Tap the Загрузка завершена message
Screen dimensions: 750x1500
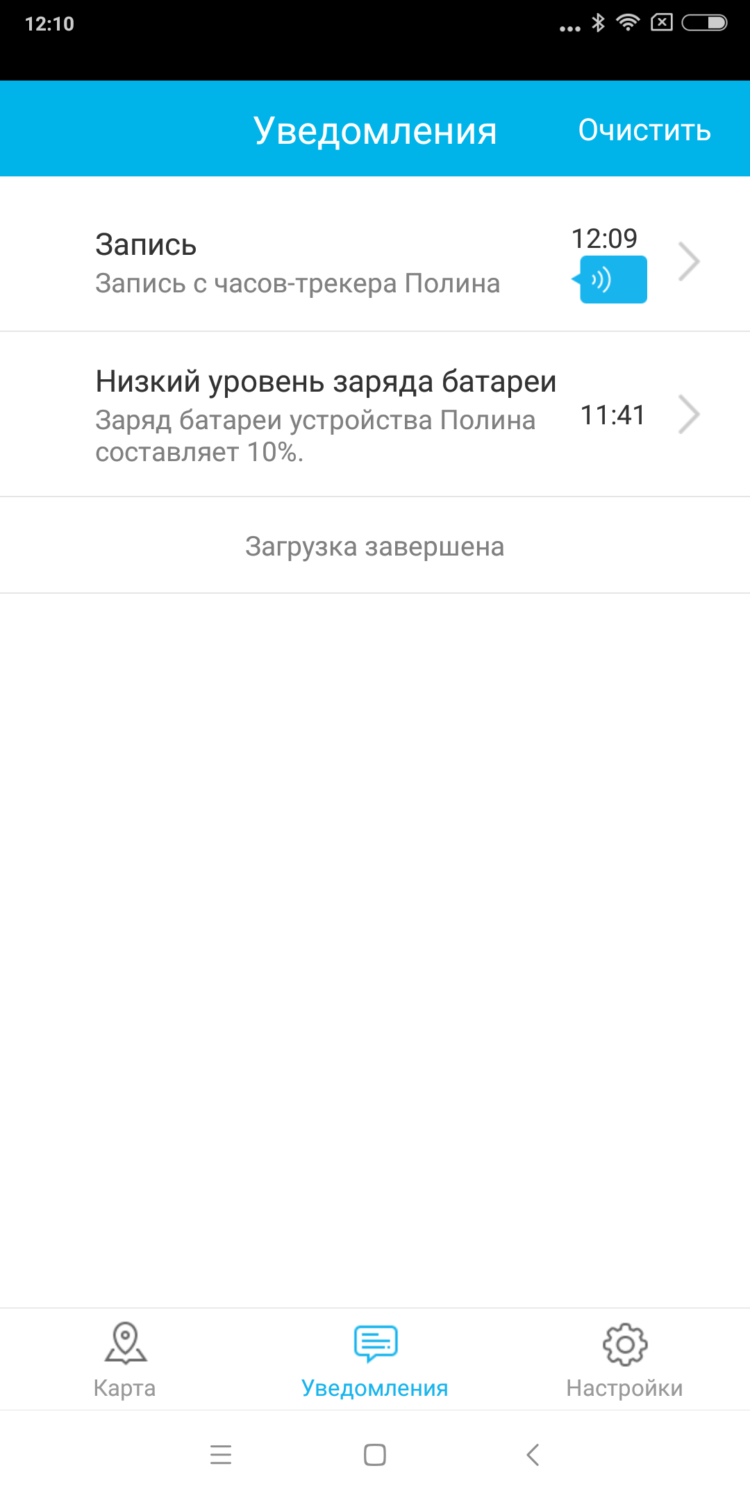click(374, 545)
